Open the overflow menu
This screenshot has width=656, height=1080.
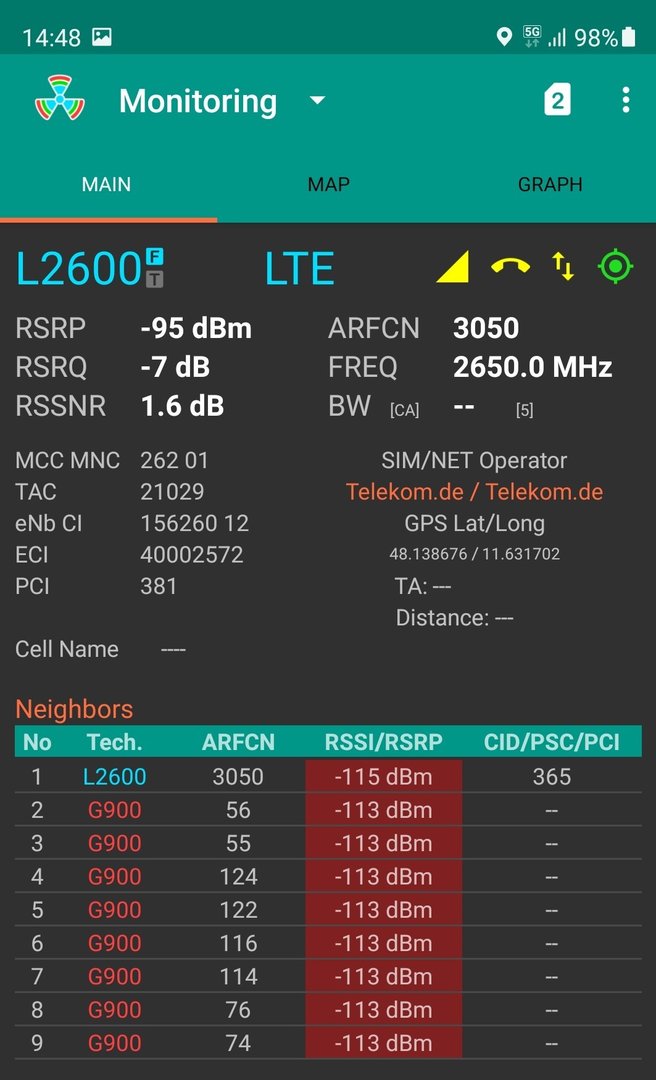(625, 101)
